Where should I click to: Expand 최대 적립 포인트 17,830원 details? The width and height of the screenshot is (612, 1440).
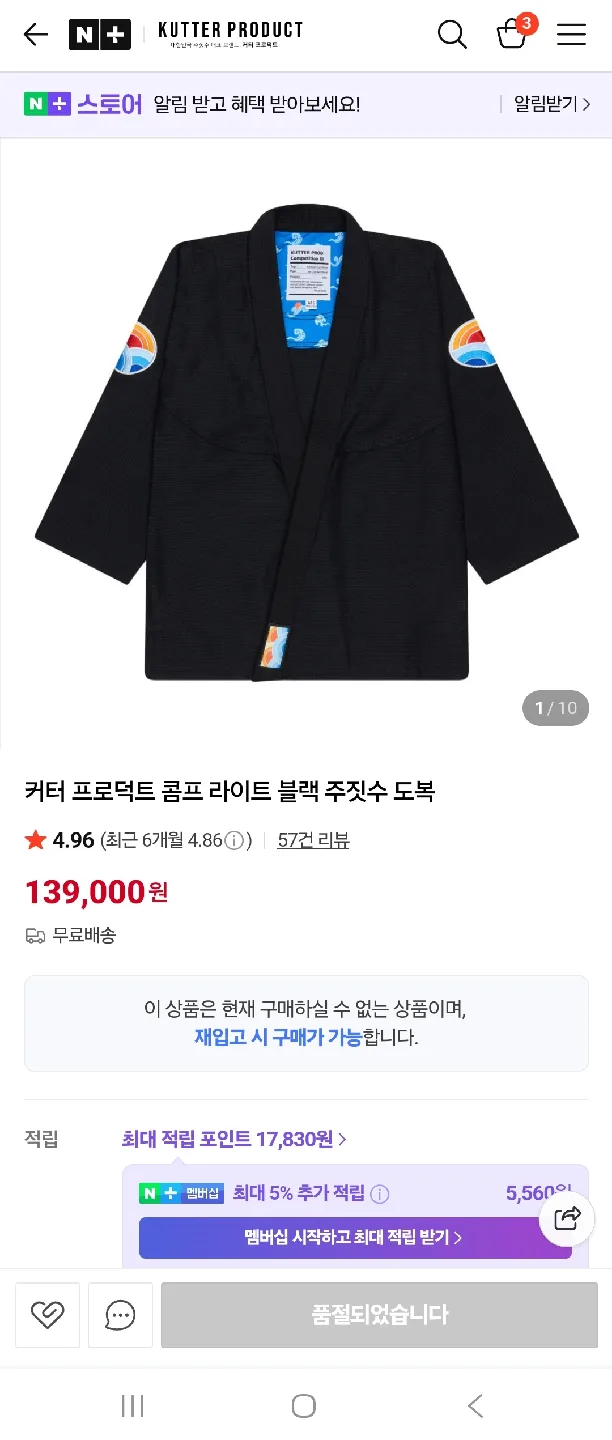pos(234,1139)
